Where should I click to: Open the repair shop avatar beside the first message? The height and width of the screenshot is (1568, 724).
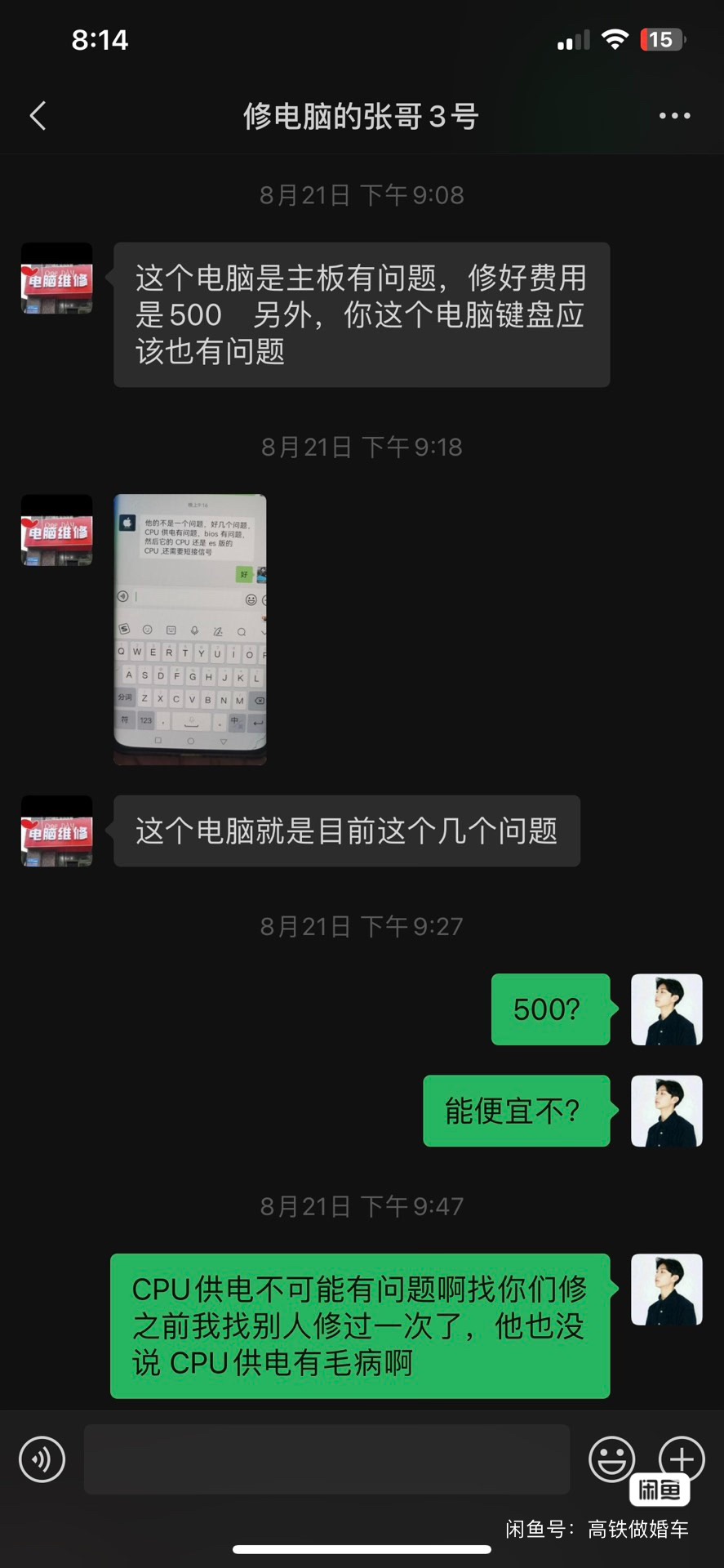tap(56, 278)
